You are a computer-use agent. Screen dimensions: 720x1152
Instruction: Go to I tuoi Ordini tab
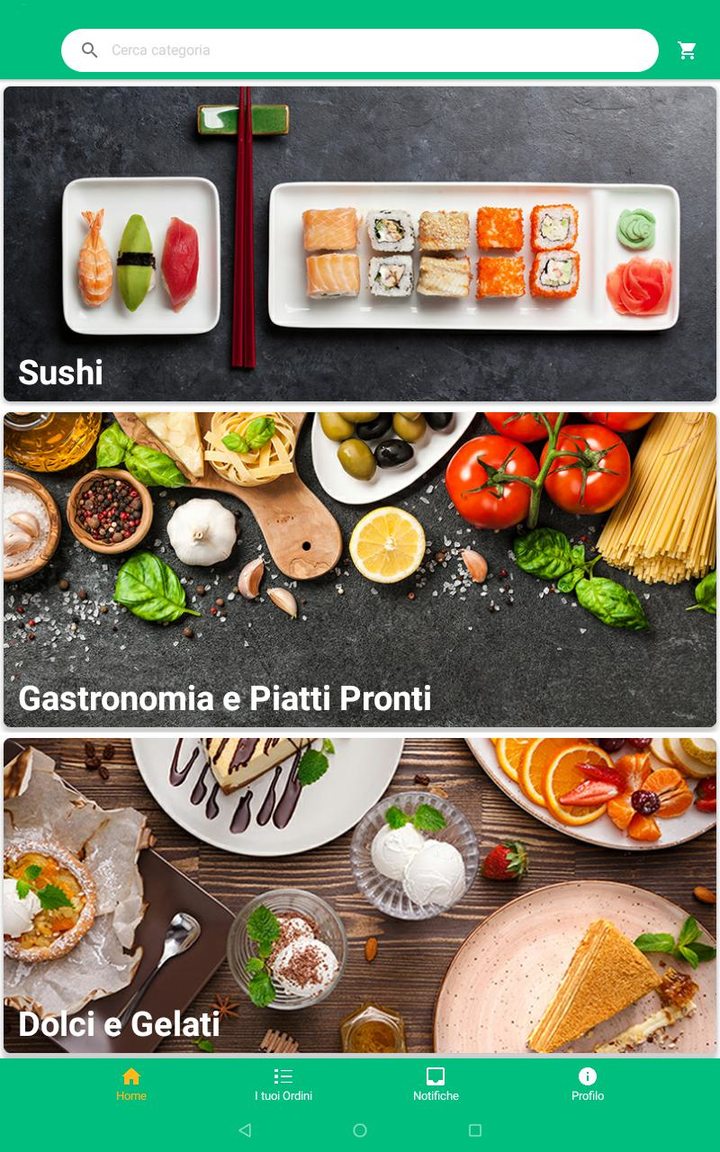click(283, 1084)
